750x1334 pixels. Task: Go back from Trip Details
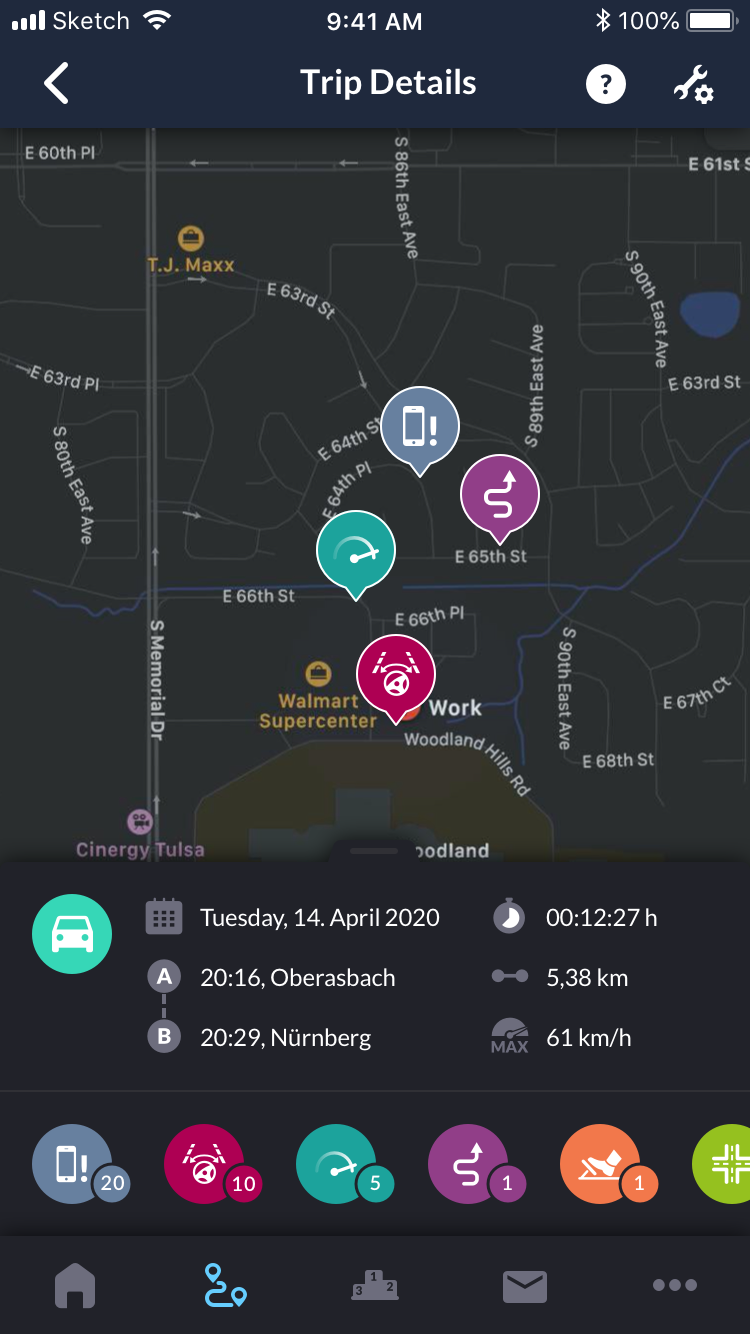(x=57, y=83)
